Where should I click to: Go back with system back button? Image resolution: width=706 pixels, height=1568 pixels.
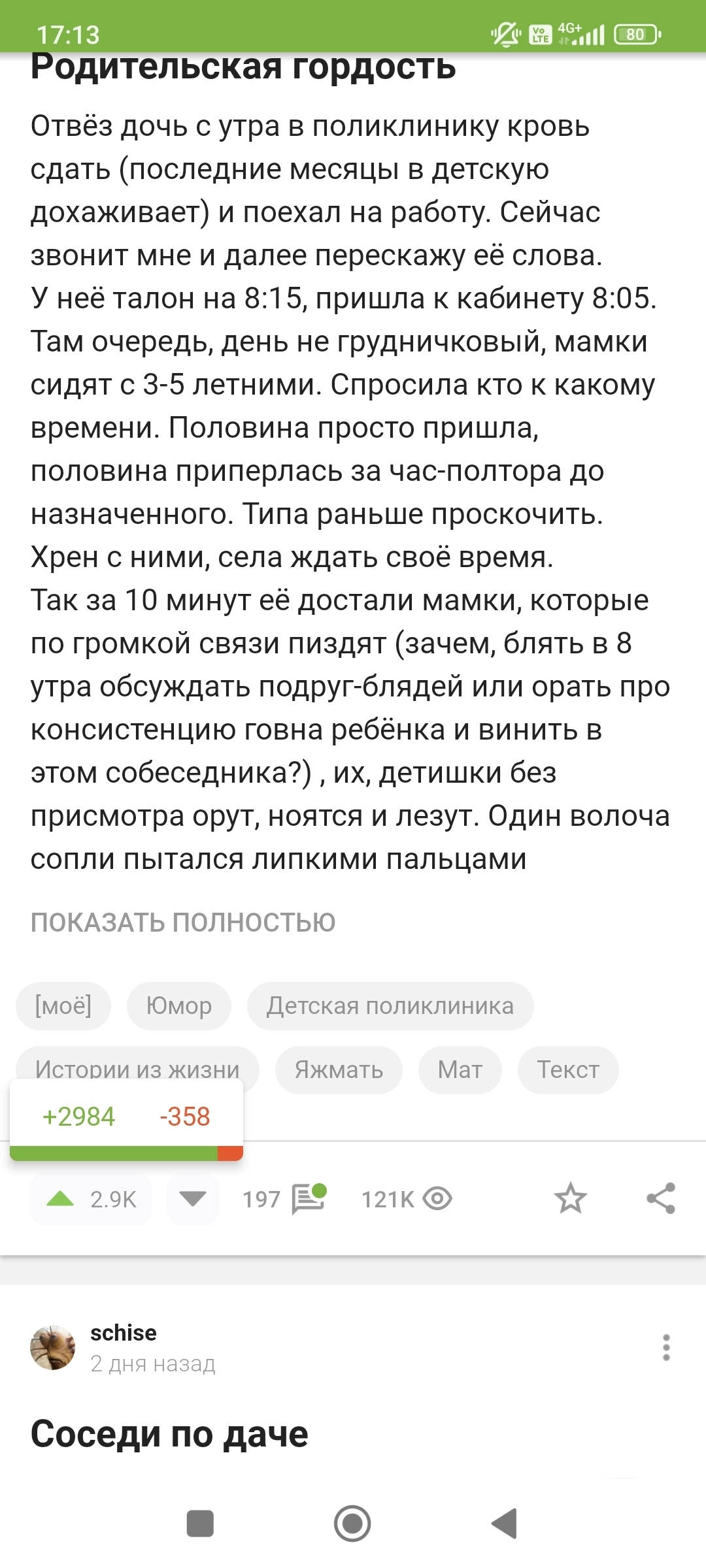[505, 1524]
